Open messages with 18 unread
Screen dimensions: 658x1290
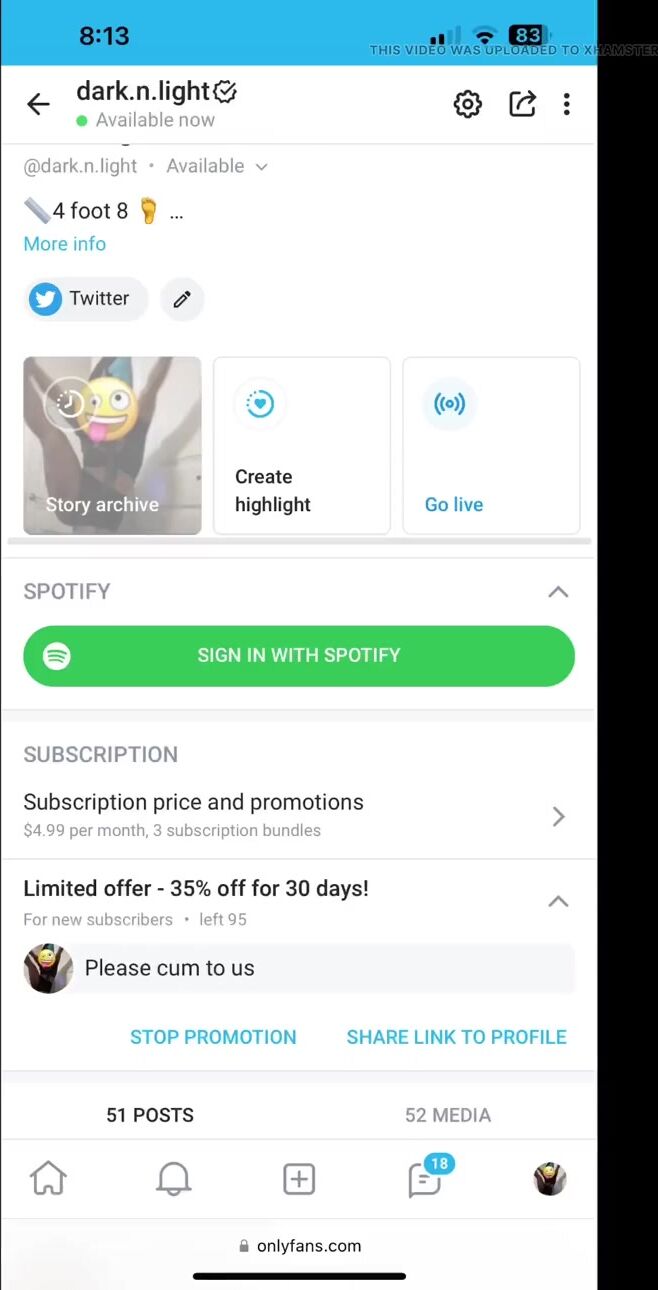[425, 1180]
